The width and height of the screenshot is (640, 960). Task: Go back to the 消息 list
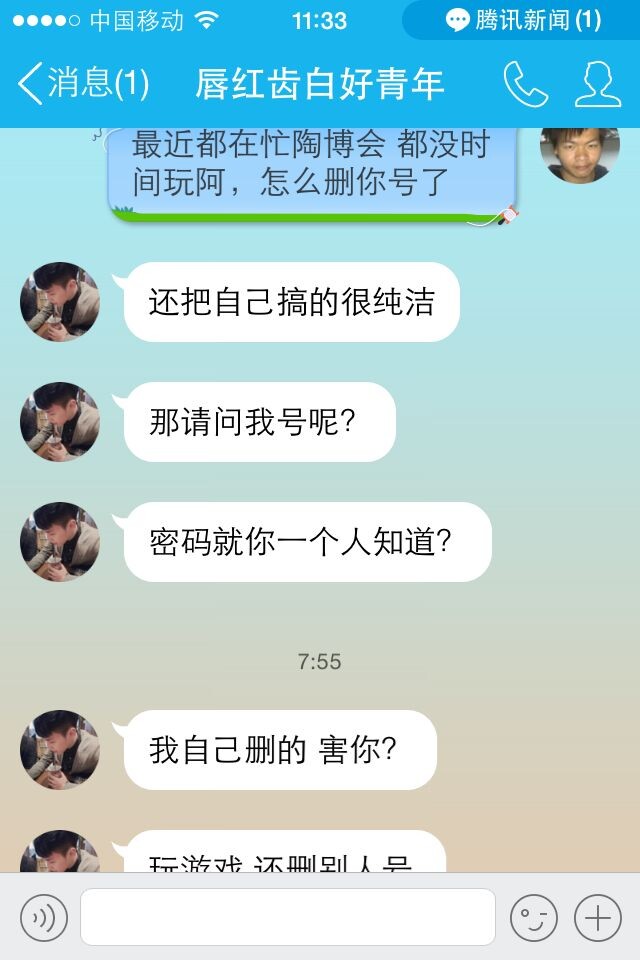pos(82,84)
